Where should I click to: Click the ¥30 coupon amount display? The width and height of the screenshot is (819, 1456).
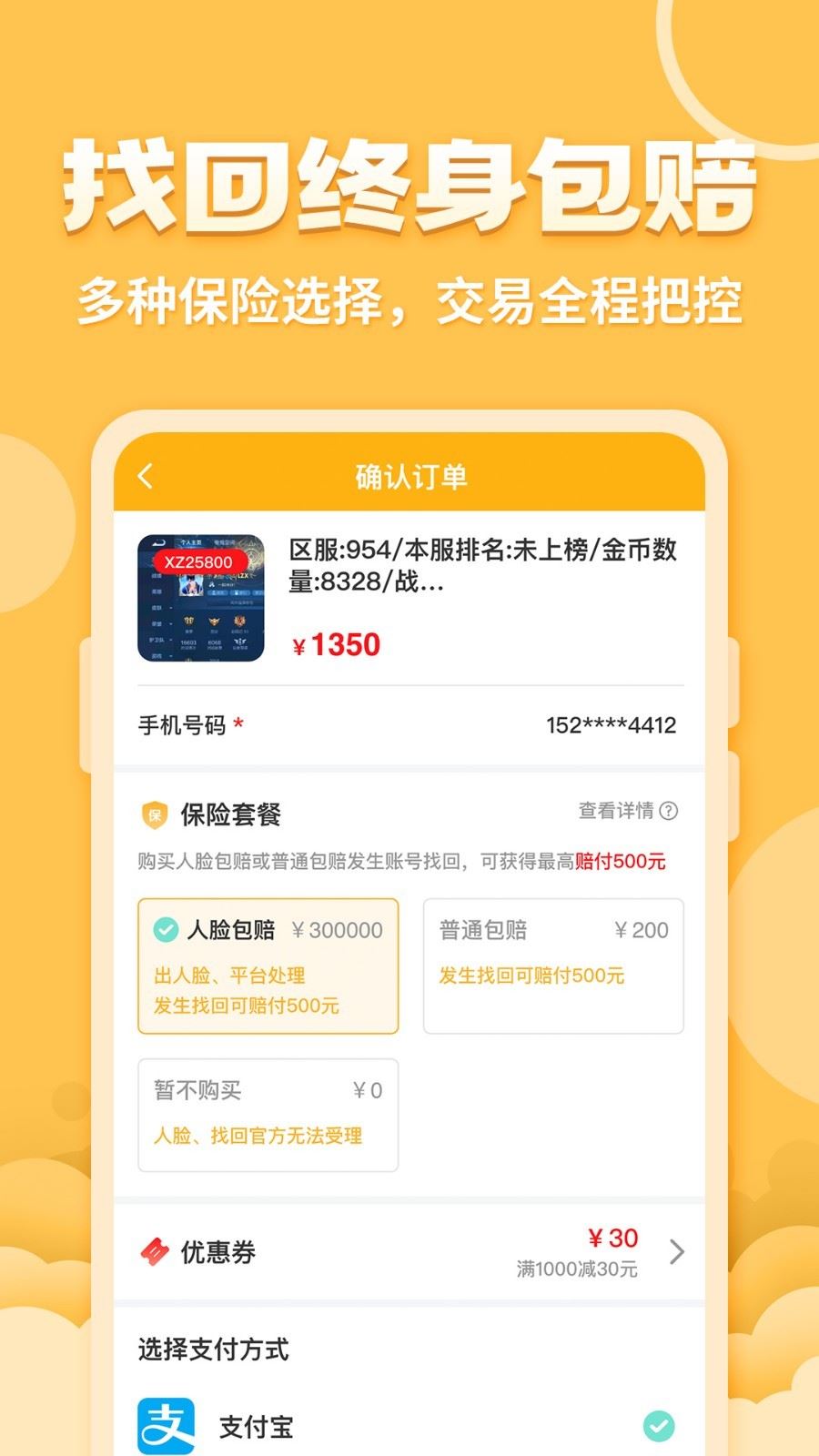point(612,1239)
